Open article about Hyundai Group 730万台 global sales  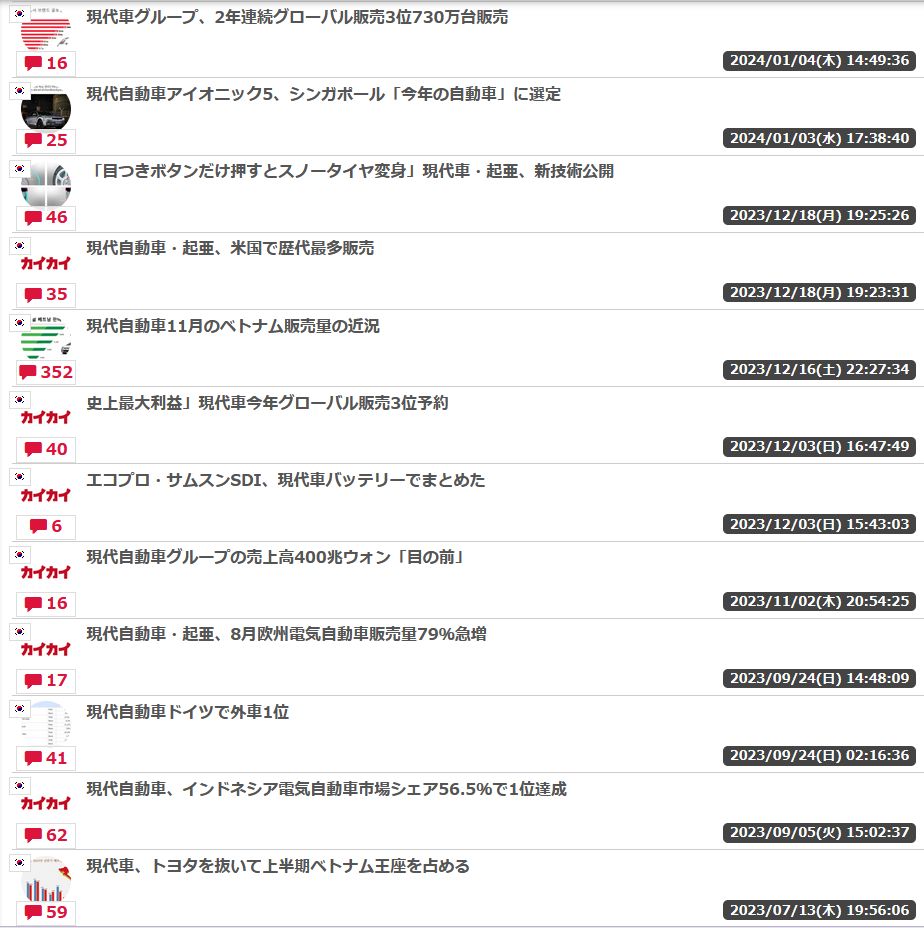pos(297,17)
